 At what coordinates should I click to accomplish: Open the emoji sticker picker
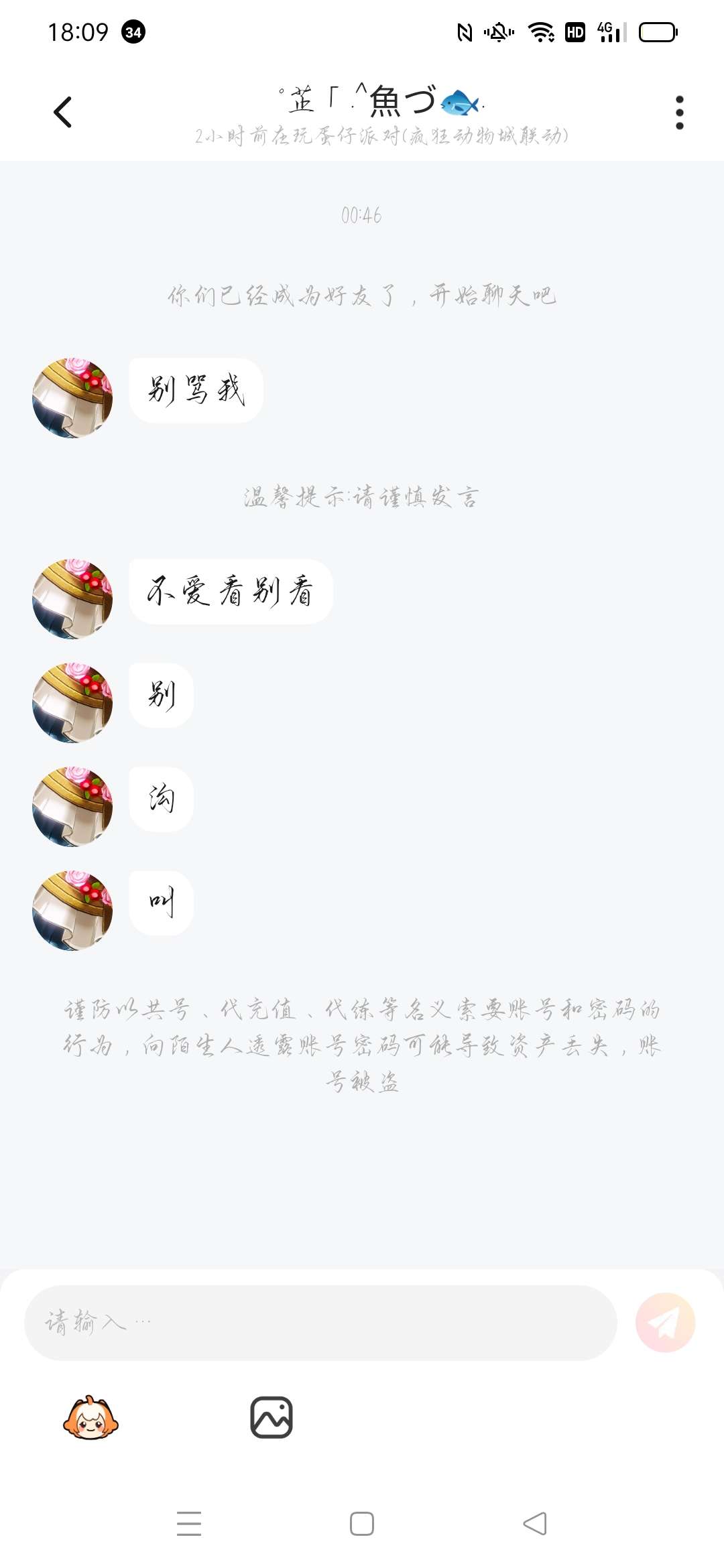[x=90, y=1417]
